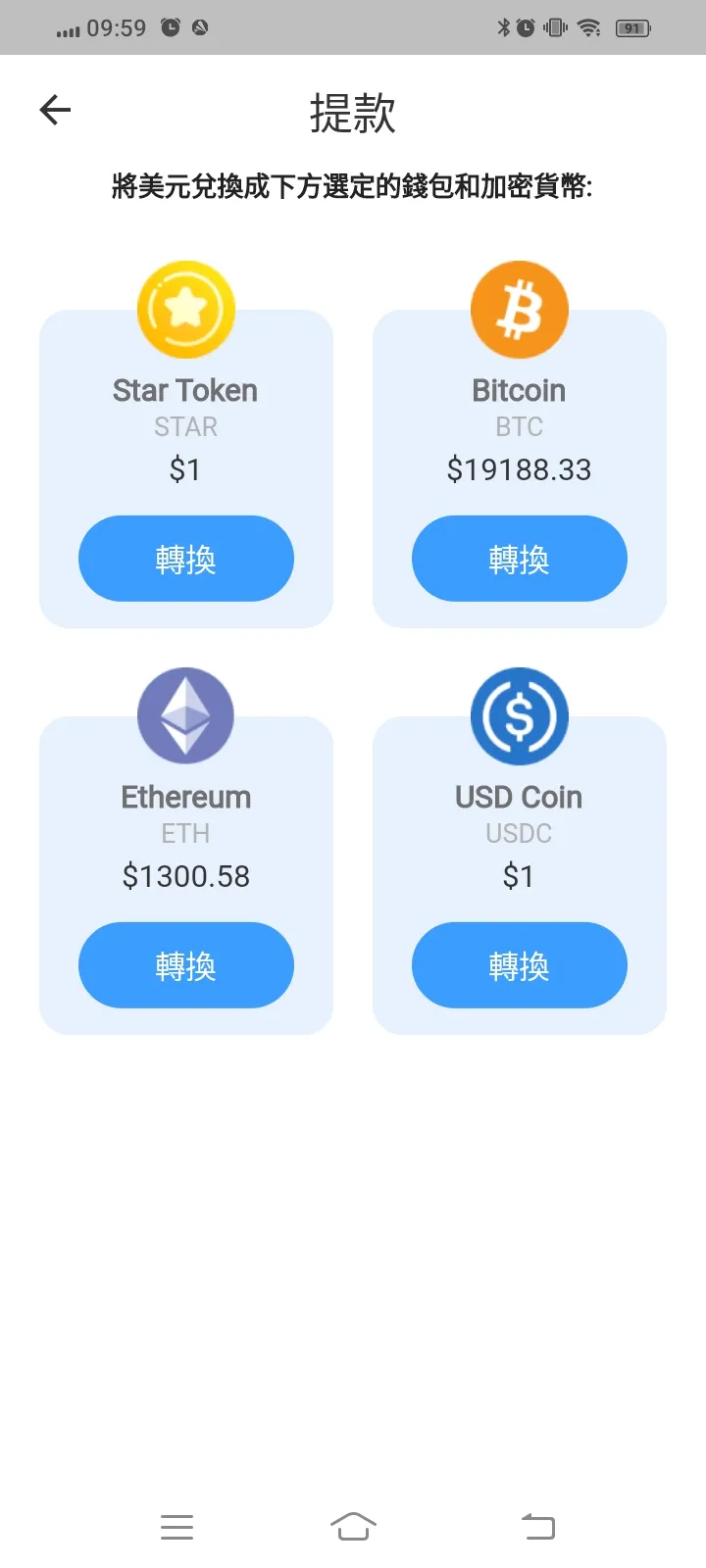This screenshot has height=1568, width=706.
Task: Tap the 提款 page title
Action: coord(353,113)
